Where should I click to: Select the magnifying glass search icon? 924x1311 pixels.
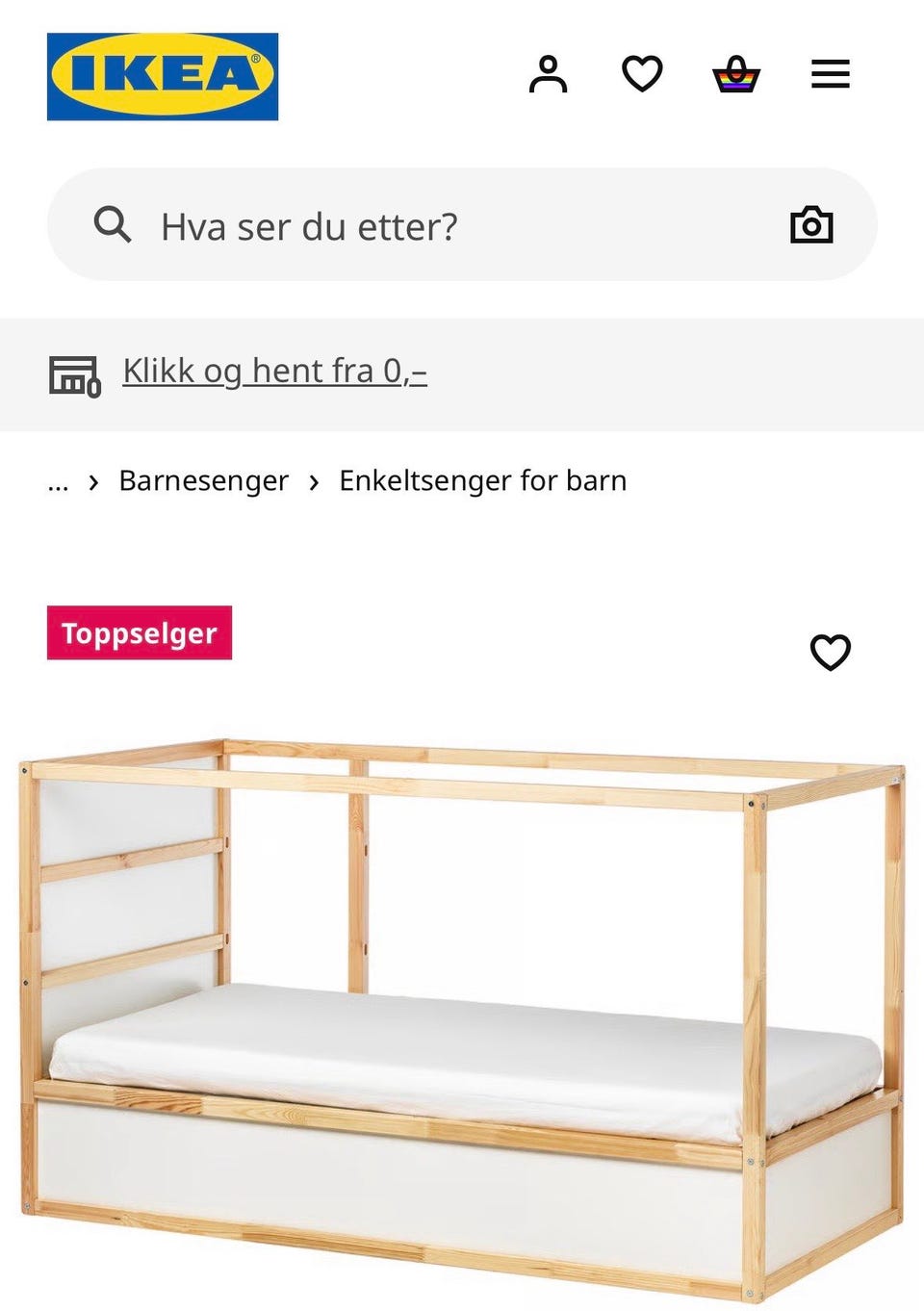113,224
